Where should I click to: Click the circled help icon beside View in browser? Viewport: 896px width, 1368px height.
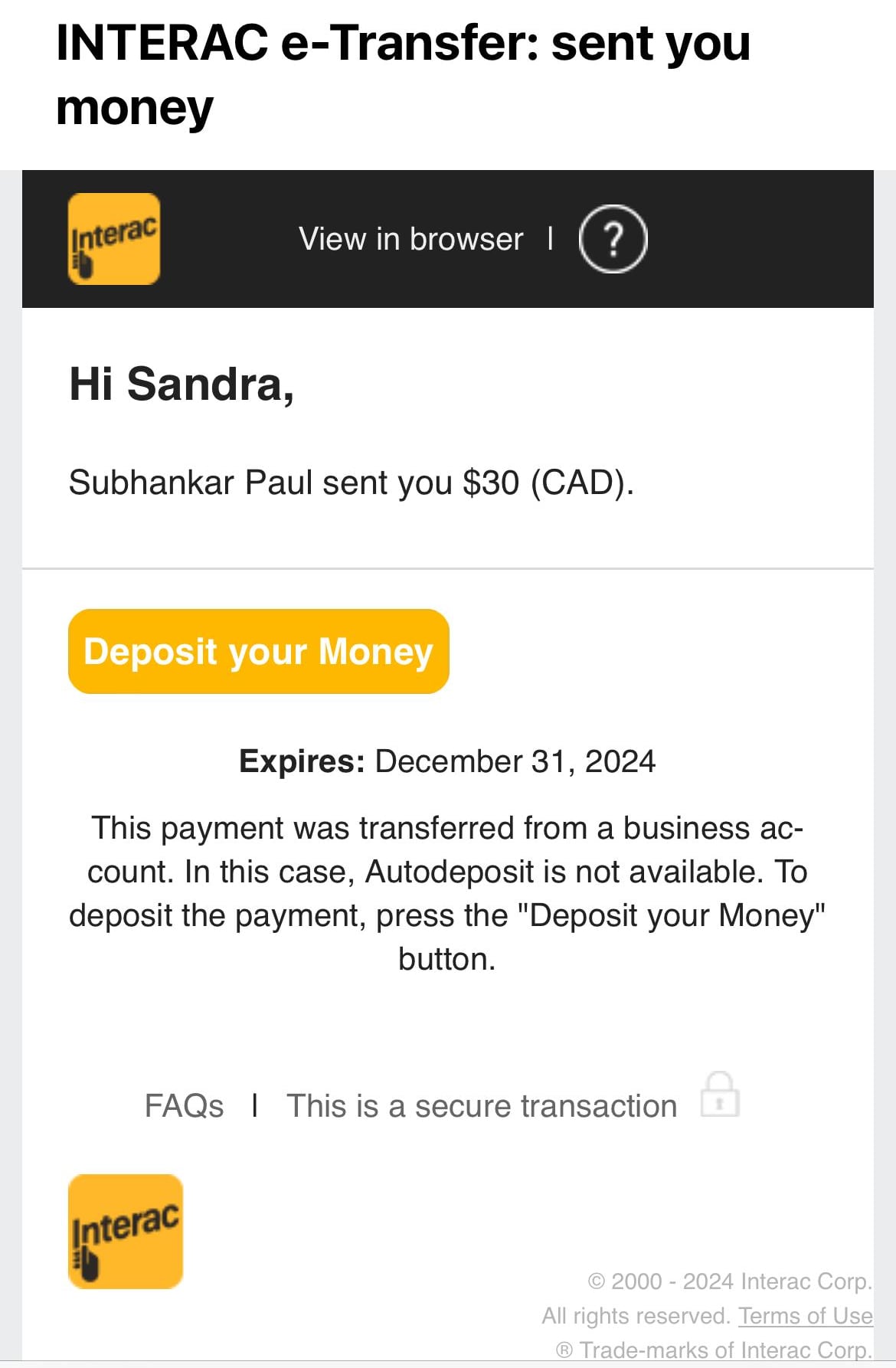[x=613, y=238]
